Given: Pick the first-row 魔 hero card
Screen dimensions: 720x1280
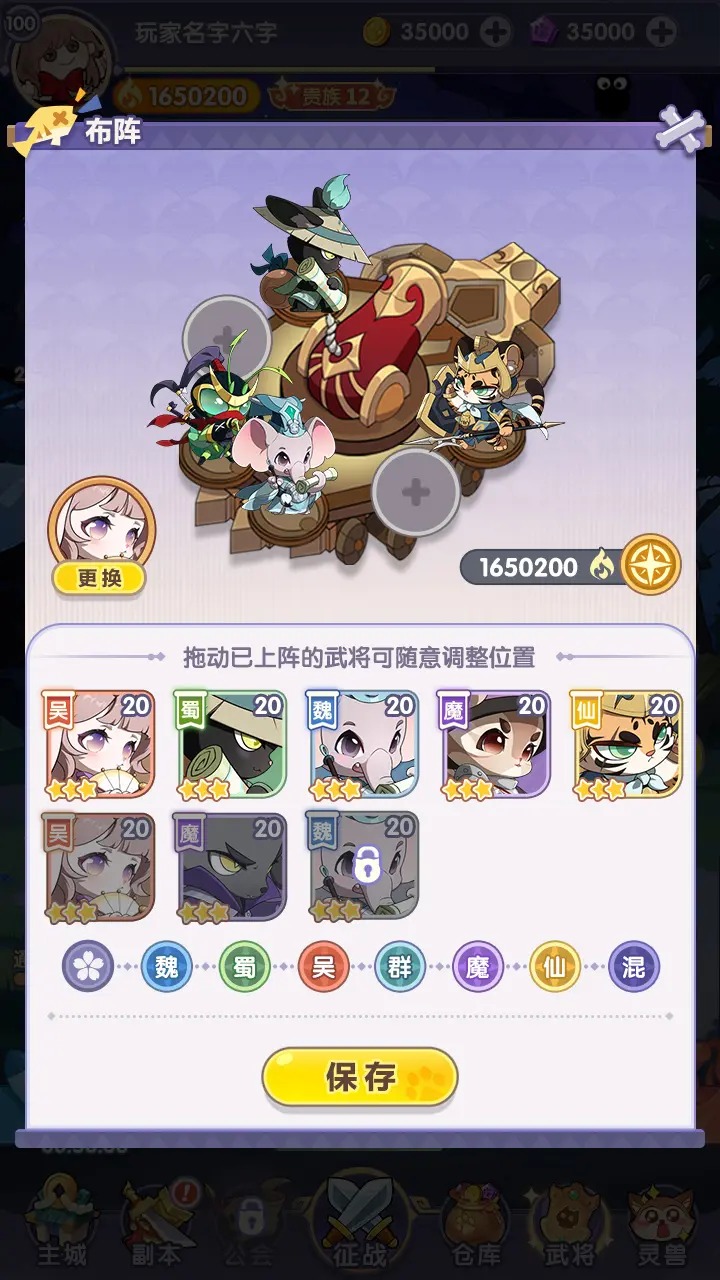Looking at the screenshot, I should tap(494, 744).
